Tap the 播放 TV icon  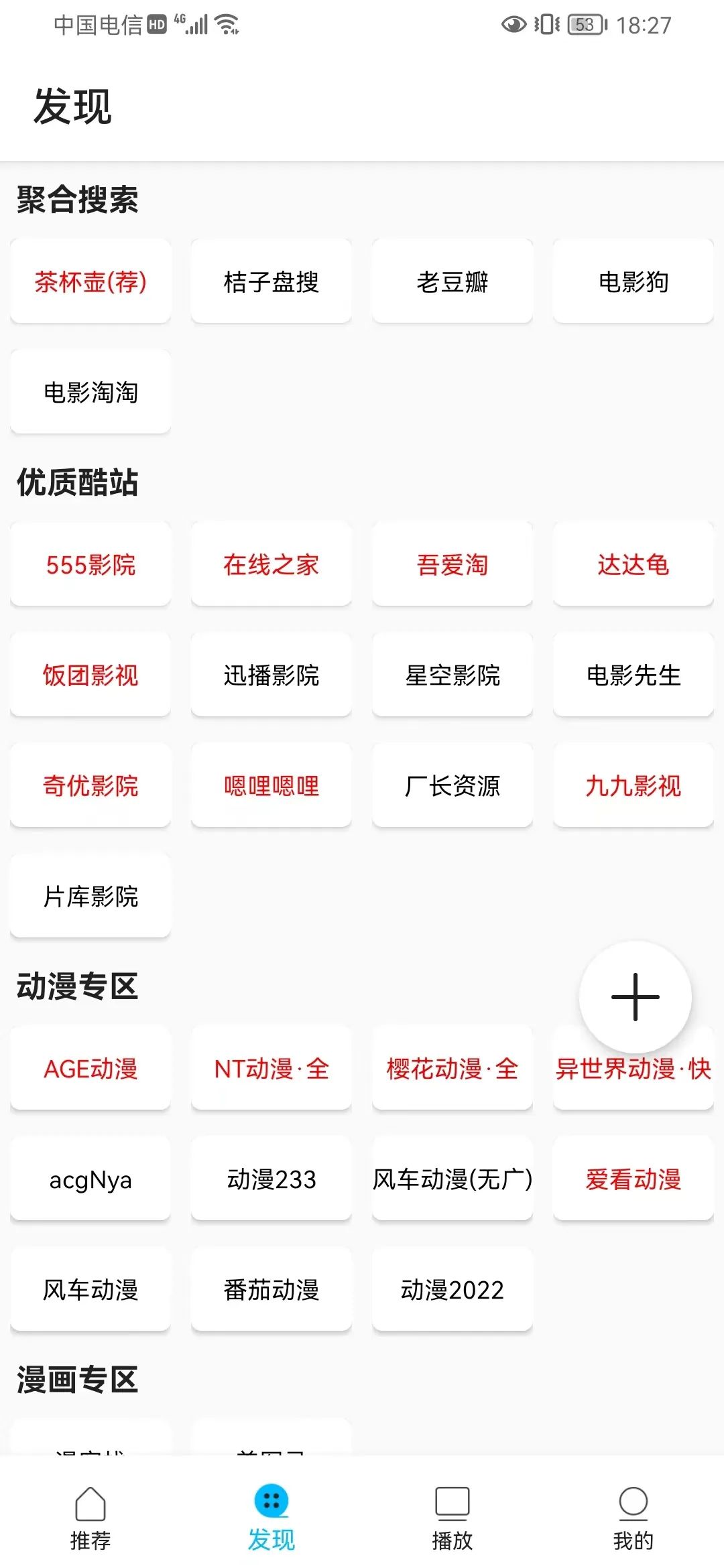[x=452, y=1502]
